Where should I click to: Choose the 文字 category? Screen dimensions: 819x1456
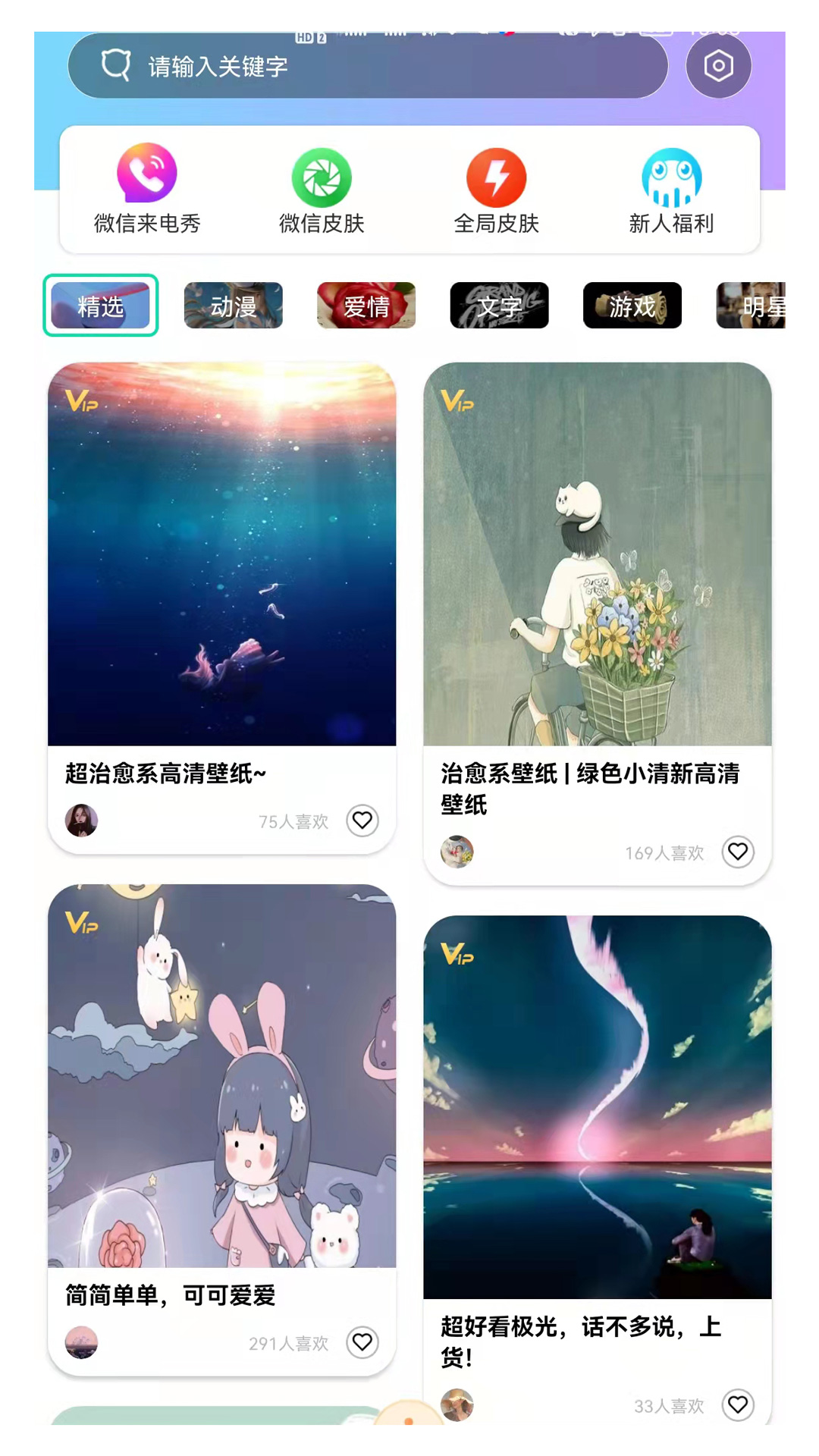[x=499, y=306]
